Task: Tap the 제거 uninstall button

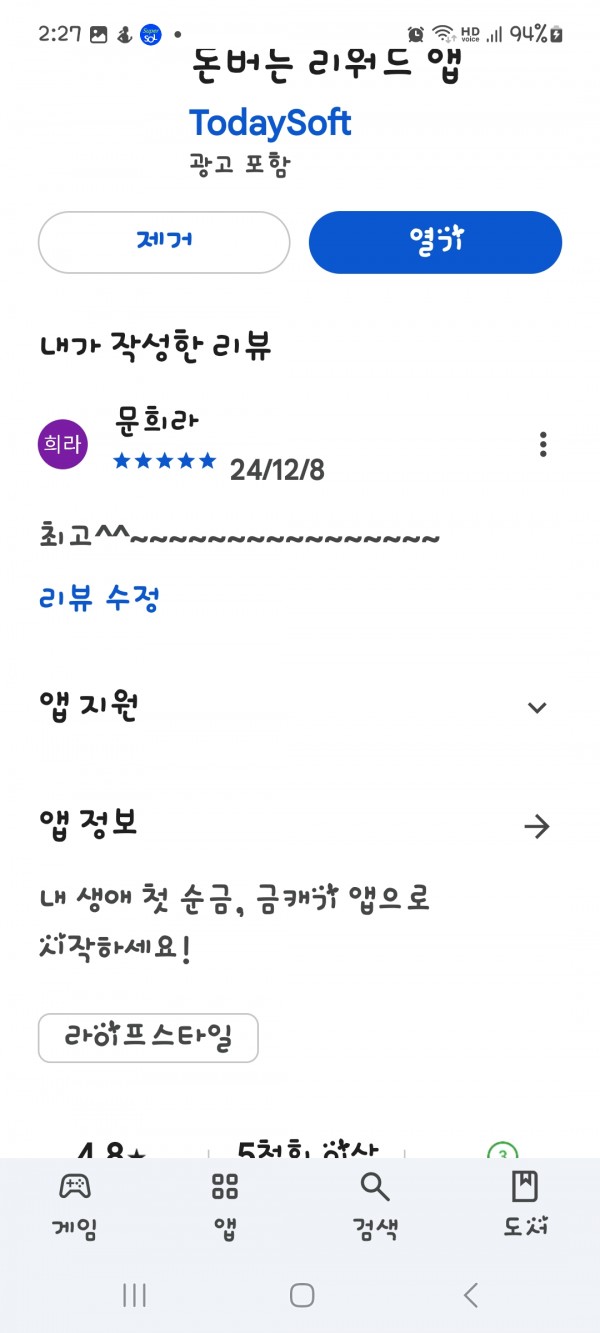Action: point(164,242)
